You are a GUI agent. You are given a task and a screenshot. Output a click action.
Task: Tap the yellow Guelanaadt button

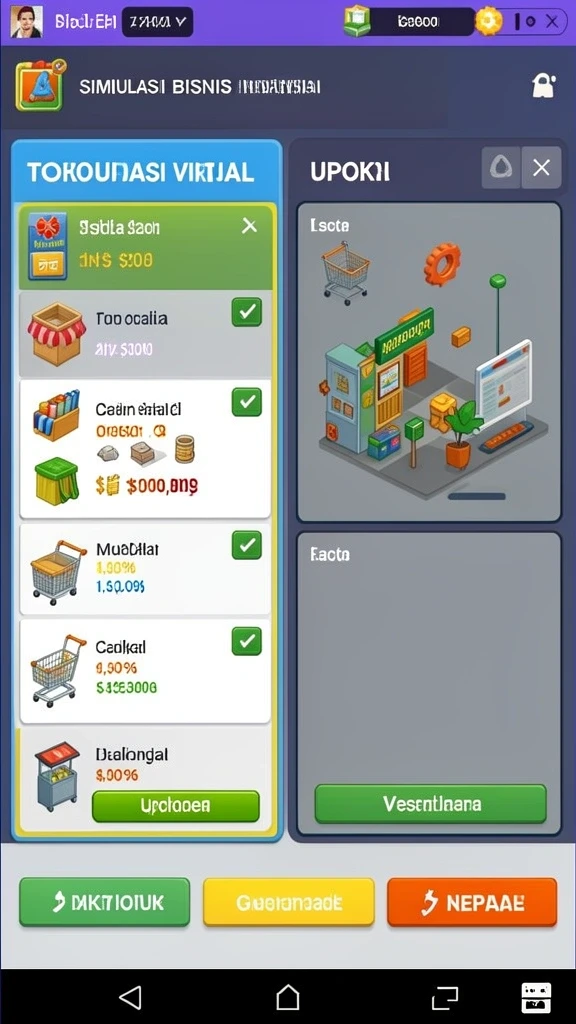[289, 902]
